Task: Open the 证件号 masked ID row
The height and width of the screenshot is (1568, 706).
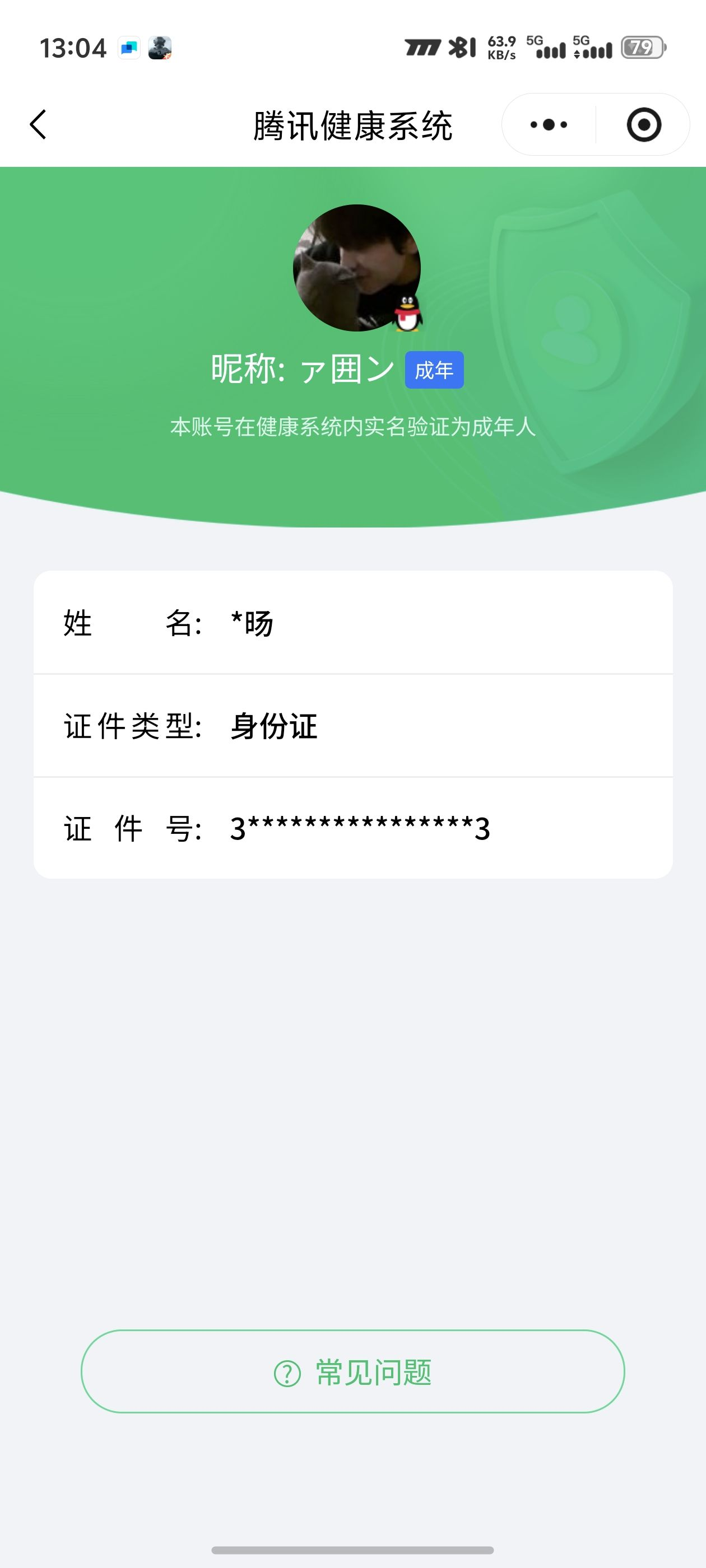Action: [x=352, y=829]
